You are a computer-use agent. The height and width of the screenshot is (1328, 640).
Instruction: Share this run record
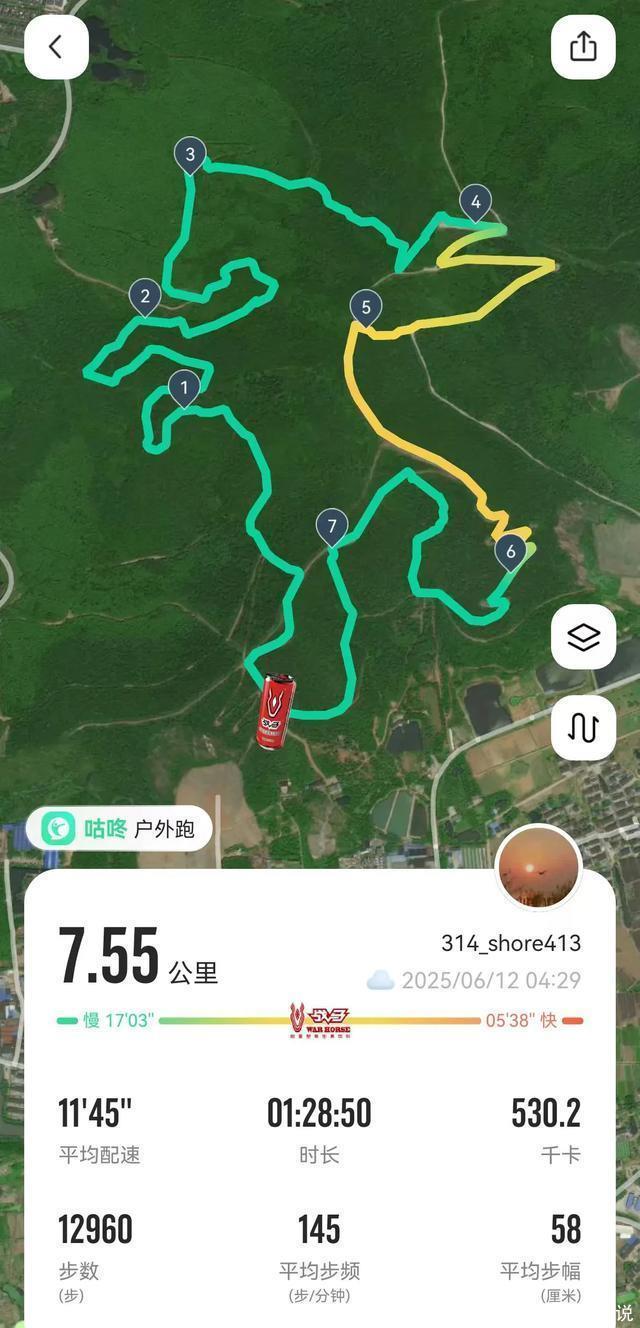[x=583, y=47]
